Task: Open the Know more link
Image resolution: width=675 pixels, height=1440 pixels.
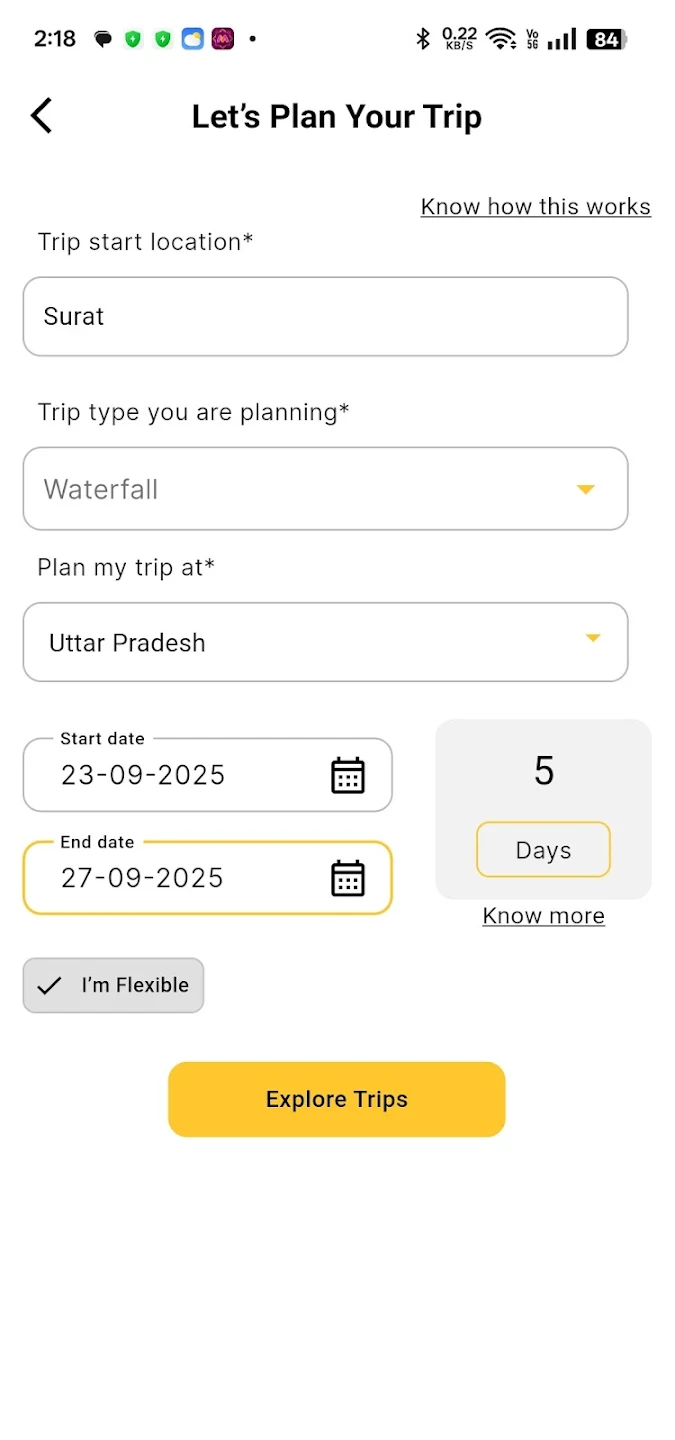Action: tap(543, 916)
